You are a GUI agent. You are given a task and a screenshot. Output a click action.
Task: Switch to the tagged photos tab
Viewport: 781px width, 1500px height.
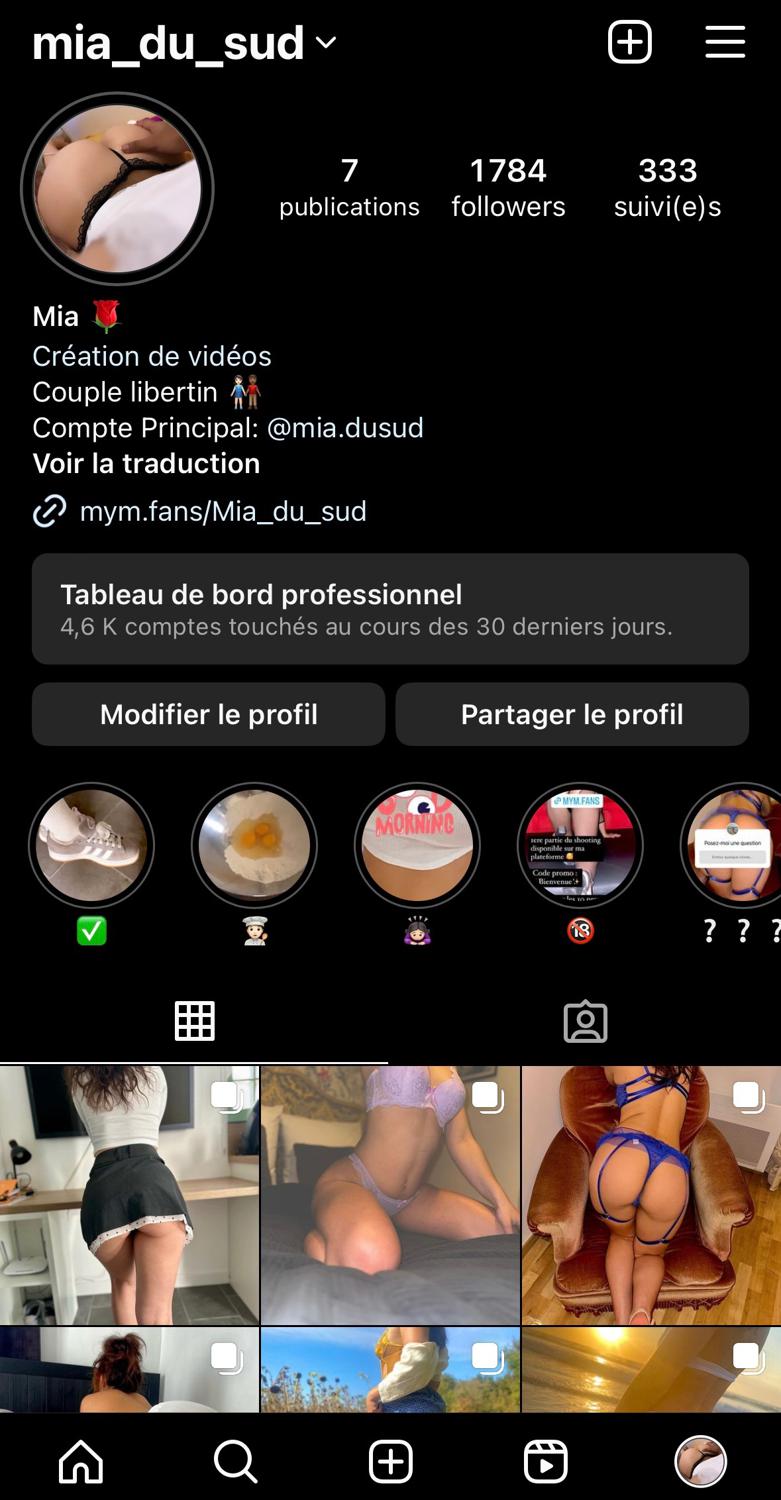tap(585, 1021)
